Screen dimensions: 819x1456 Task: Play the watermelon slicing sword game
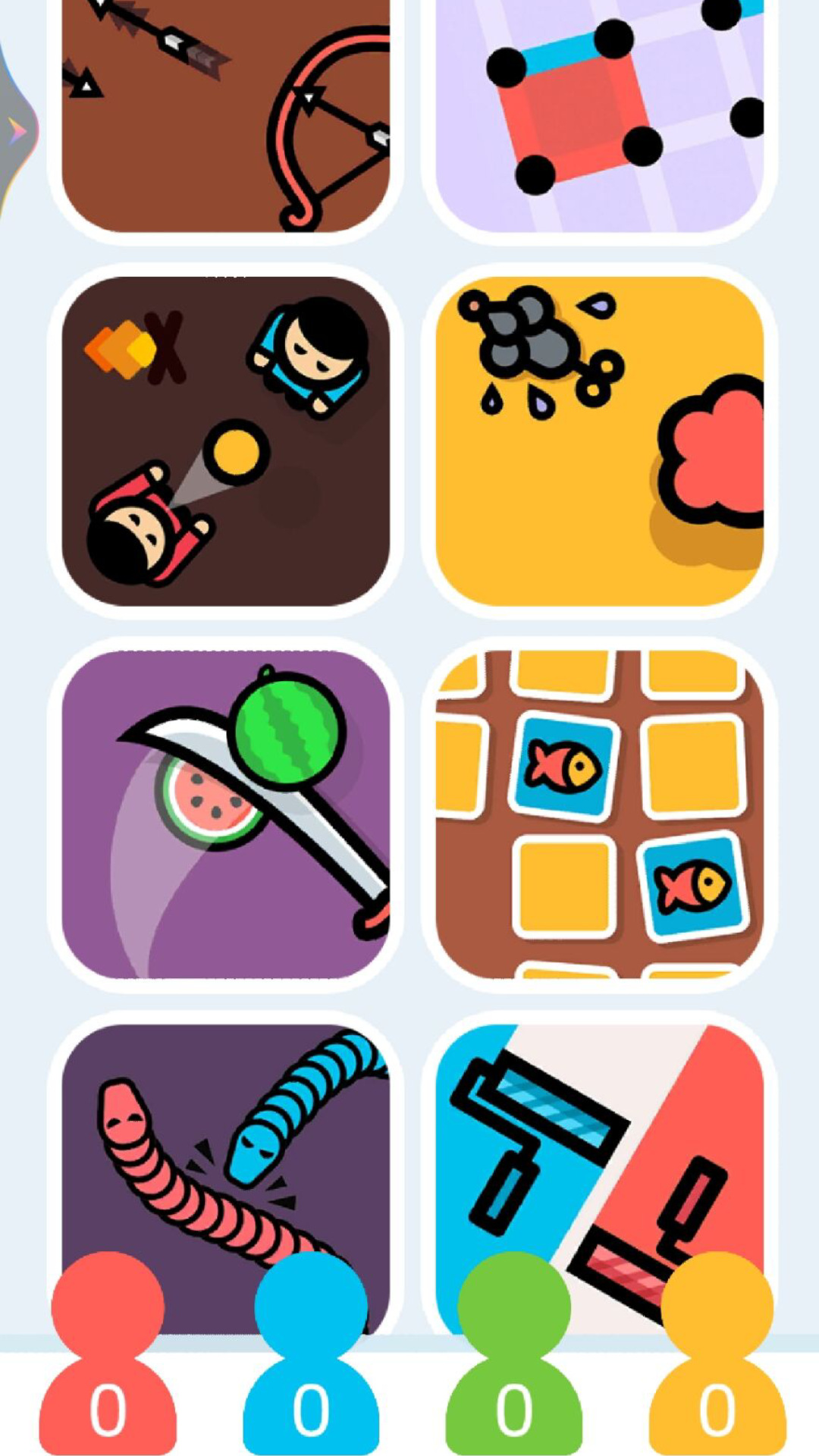pos(225,814)
